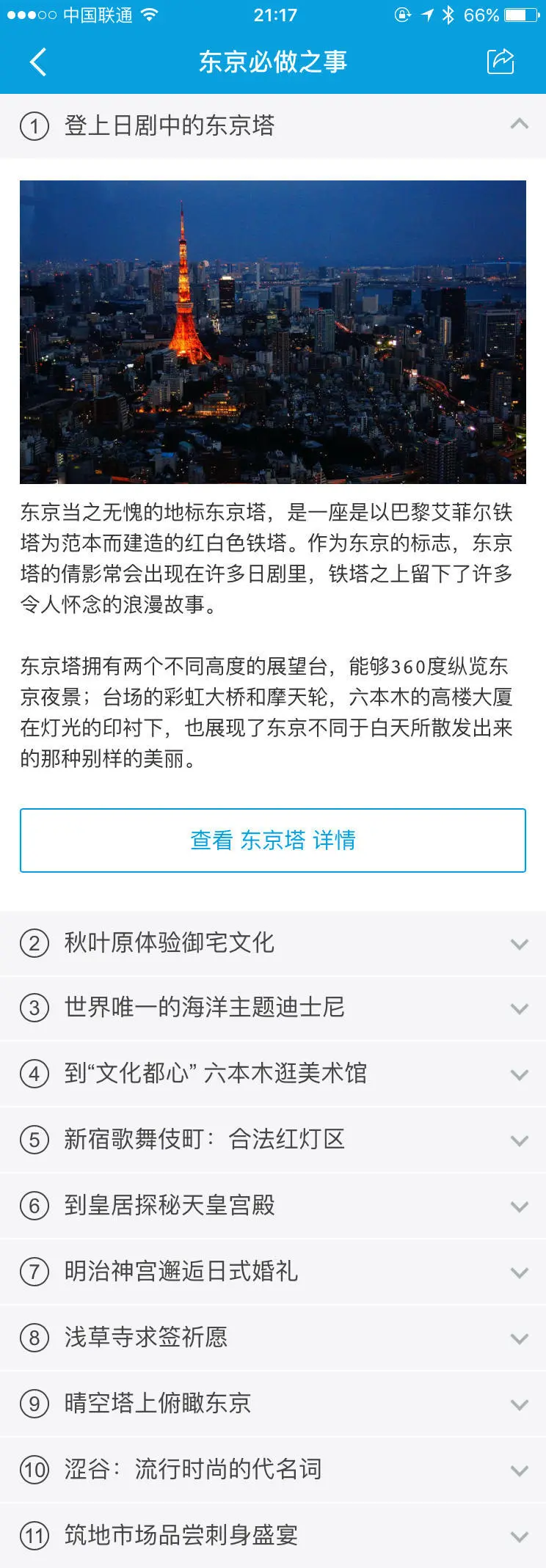
Task: Expand 秋叶原体验御宅文化
Action: [x=519, y=943]
